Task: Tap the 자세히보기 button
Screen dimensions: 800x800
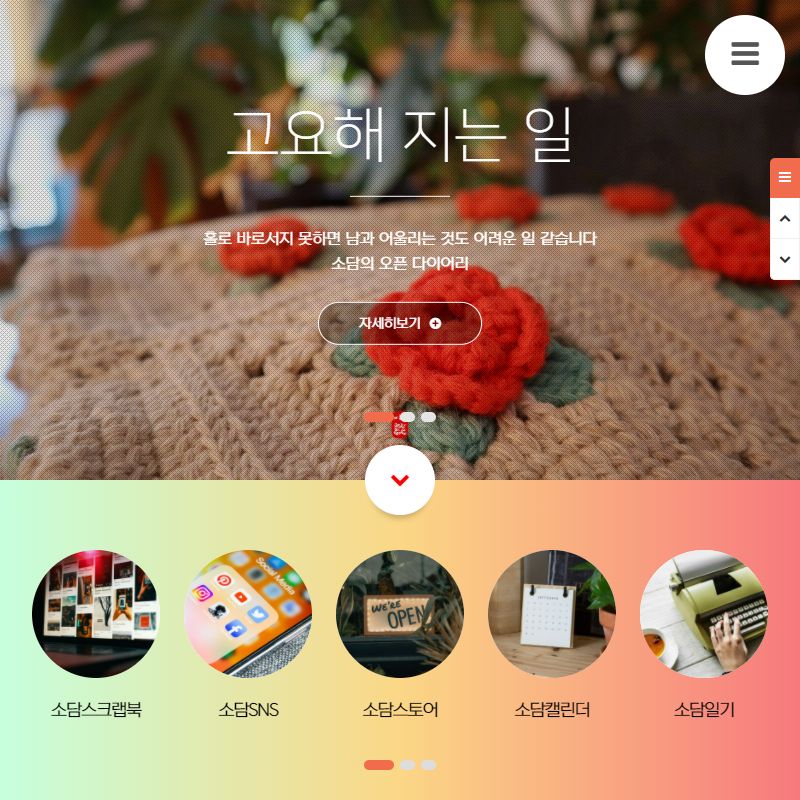Action: pos(400,323)
